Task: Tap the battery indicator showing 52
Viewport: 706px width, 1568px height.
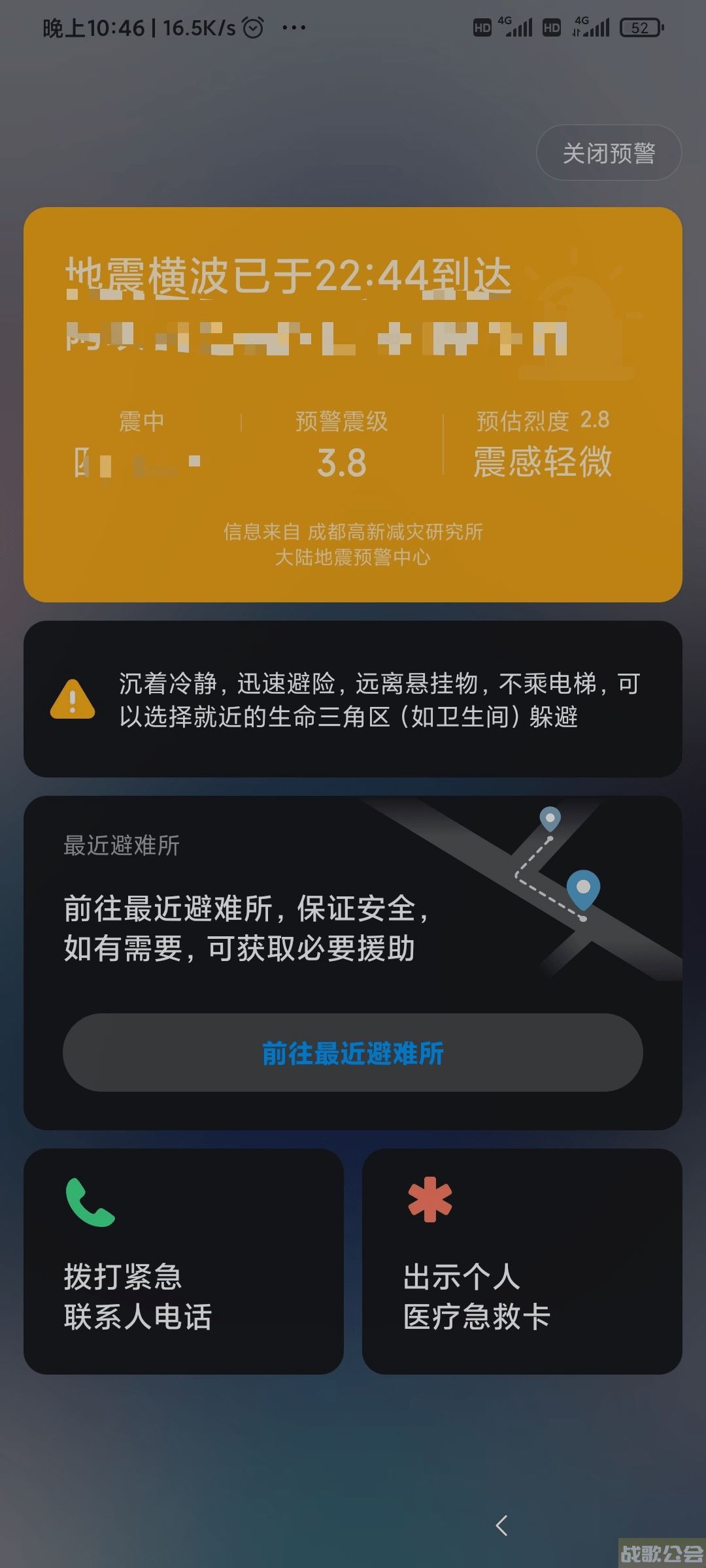Action: pyautogui.click(x=639, y=27)
